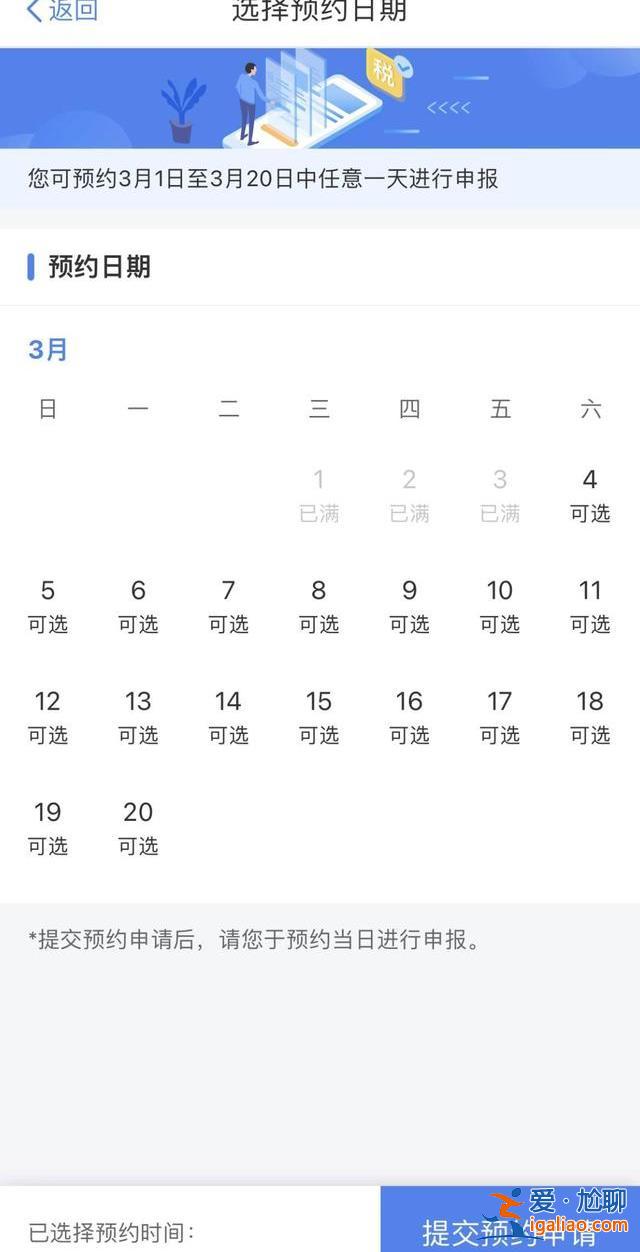640x1252 pixels.
Task: Submit with 提交预约申请 button
Action: point(510,1226)
